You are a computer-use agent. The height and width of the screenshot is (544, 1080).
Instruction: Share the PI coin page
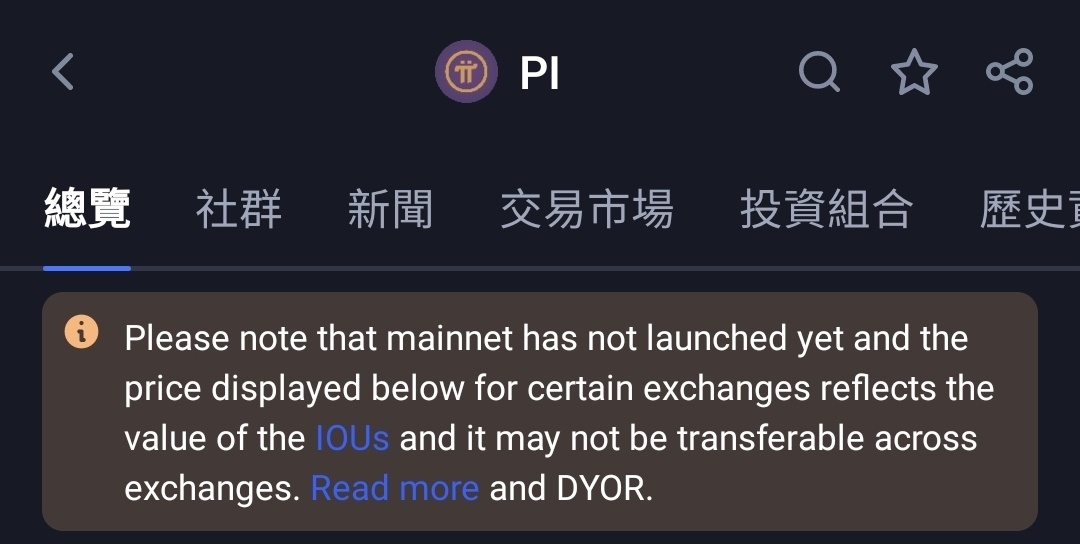(1009, 73)
